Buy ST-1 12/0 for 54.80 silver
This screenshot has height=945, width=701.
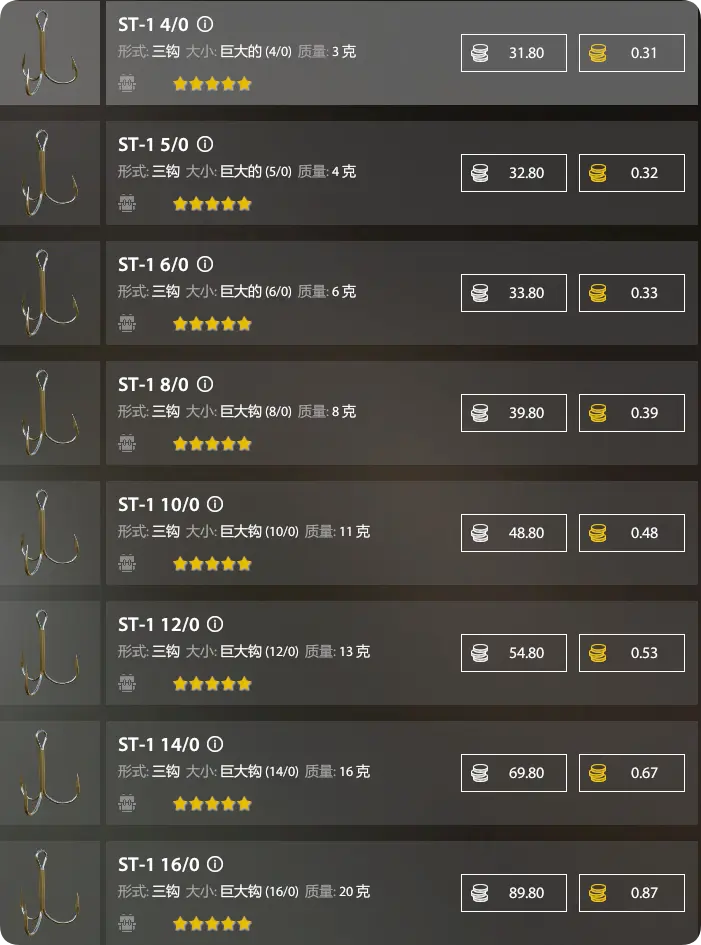point(513,653)
